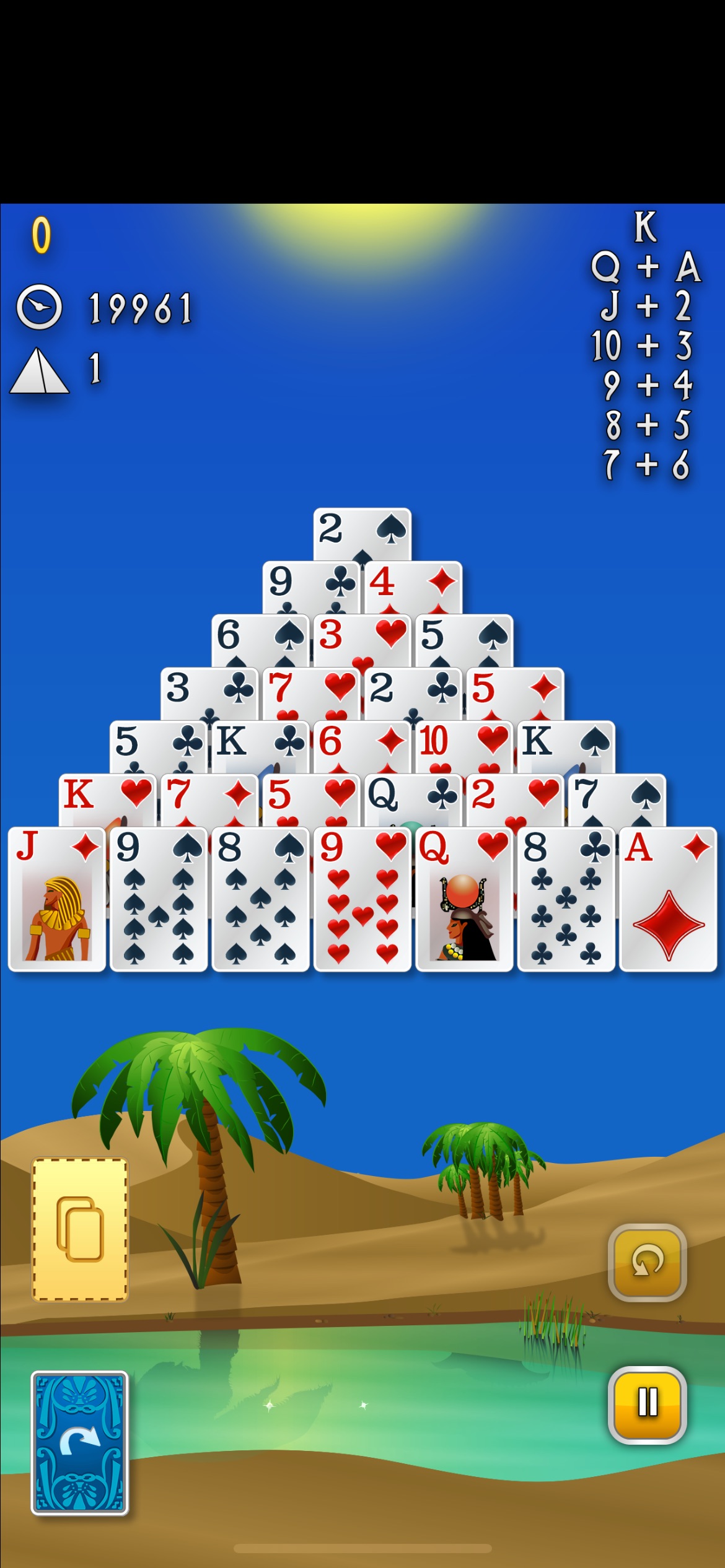725x1568 pixels.
Task: Select the Jack of diamonds card
Action: [x=57, y=899]
